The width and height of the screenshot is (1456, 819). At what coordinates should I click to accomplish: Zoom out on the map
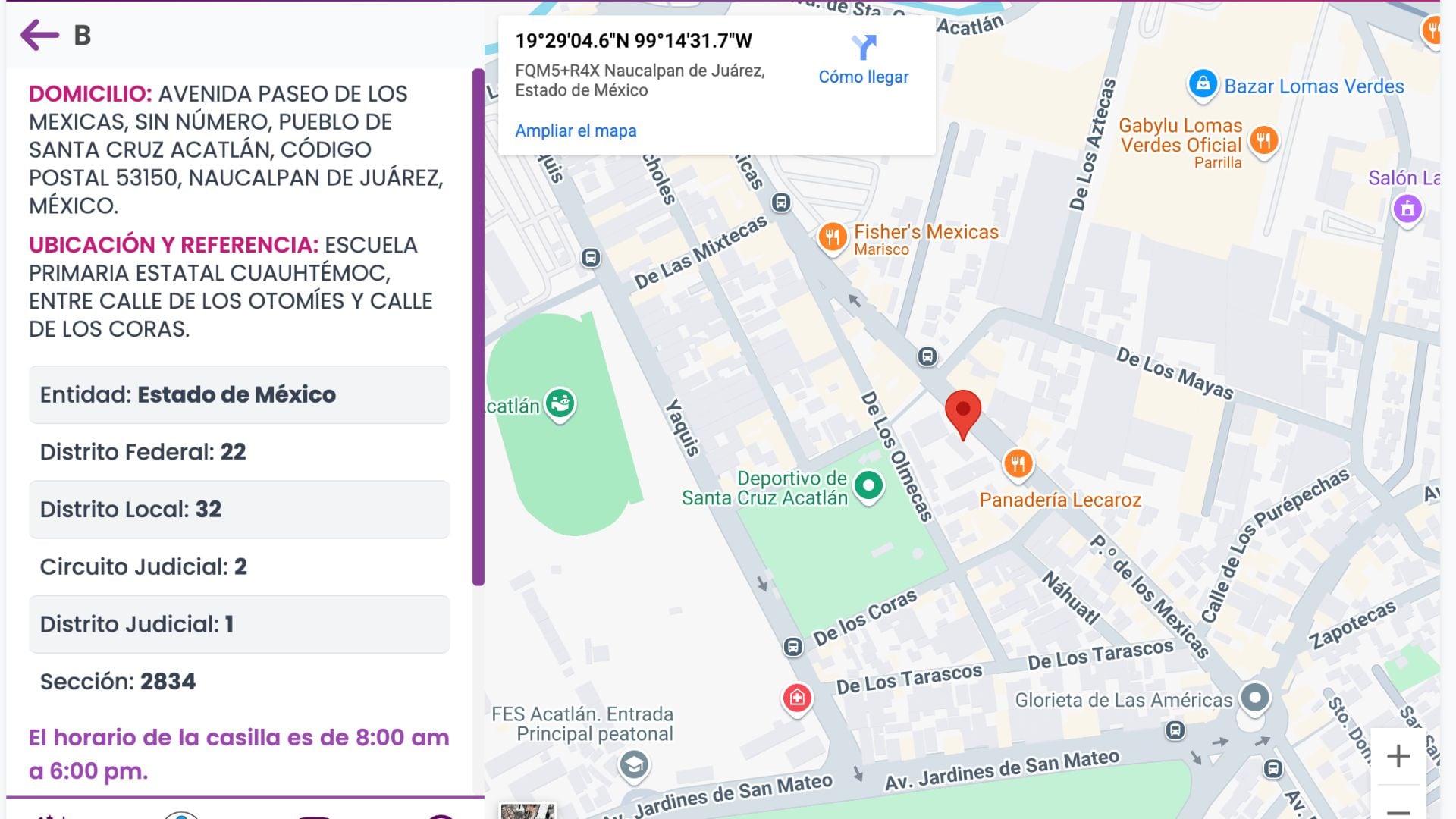(x=1398, y=810)
